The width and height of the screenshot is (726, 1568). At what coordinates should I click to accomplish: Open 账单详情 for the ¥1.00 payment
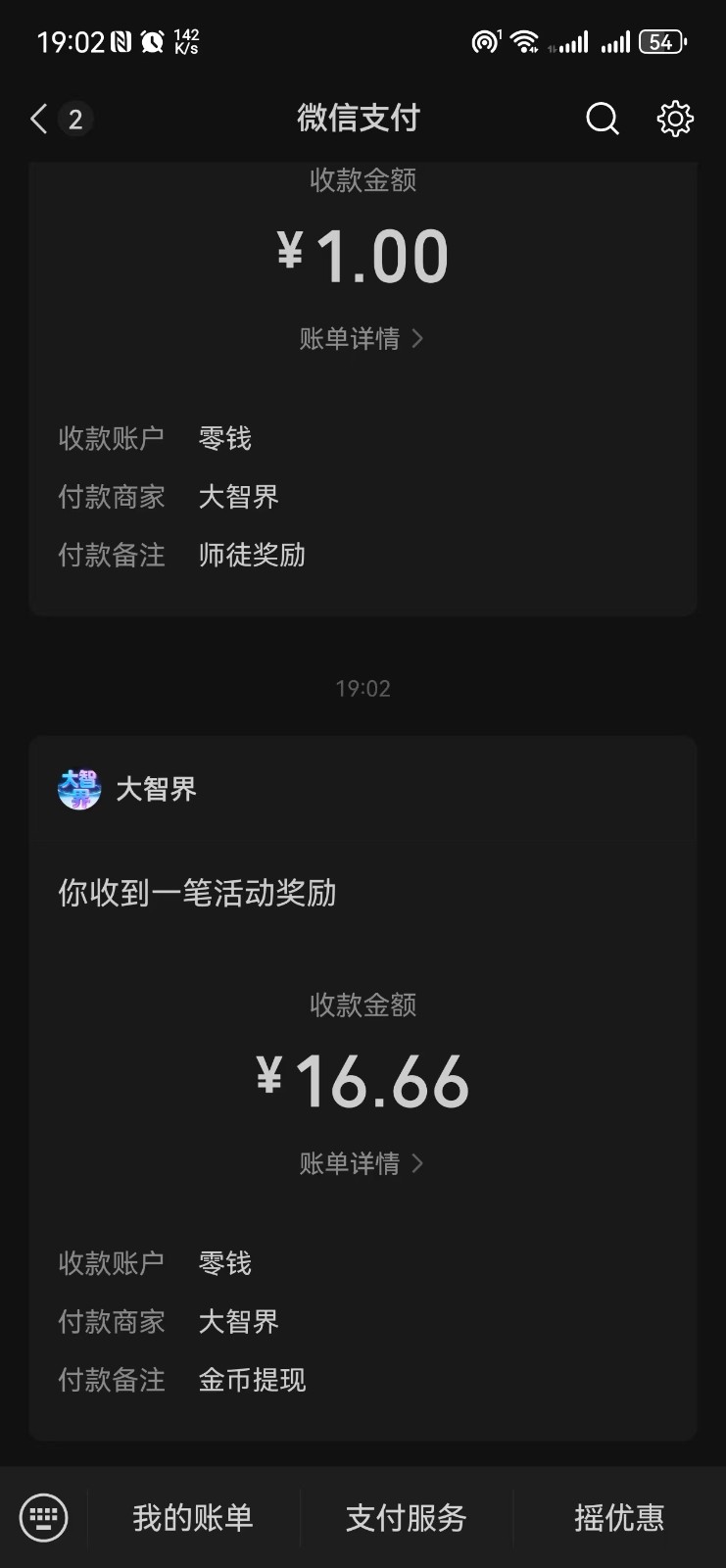(362, 339)
